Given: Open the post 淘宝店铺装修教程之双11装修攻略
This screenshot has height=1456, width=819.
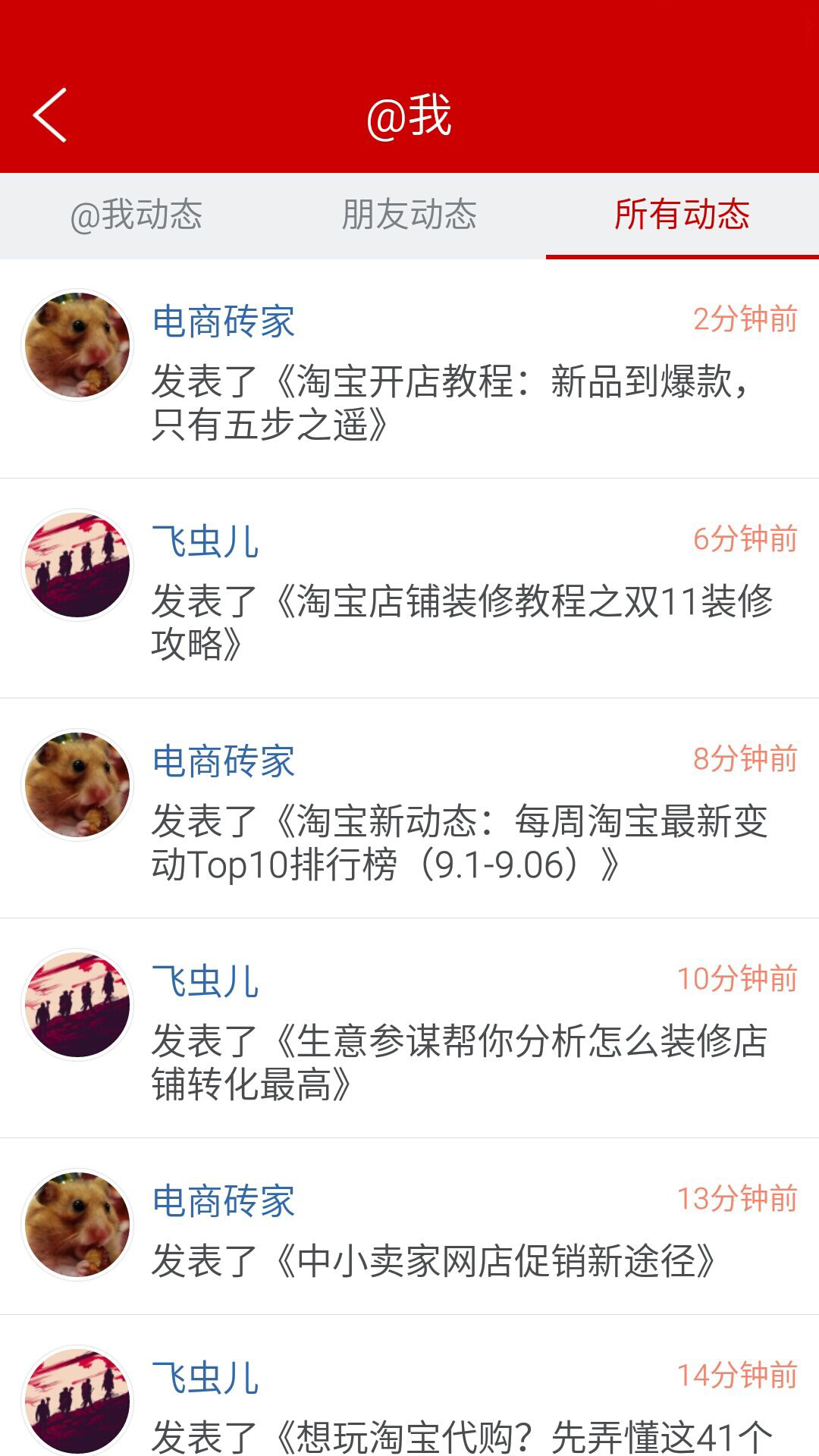Looking at the screenshot, I should pyautogui.click(x=461, y=622).
